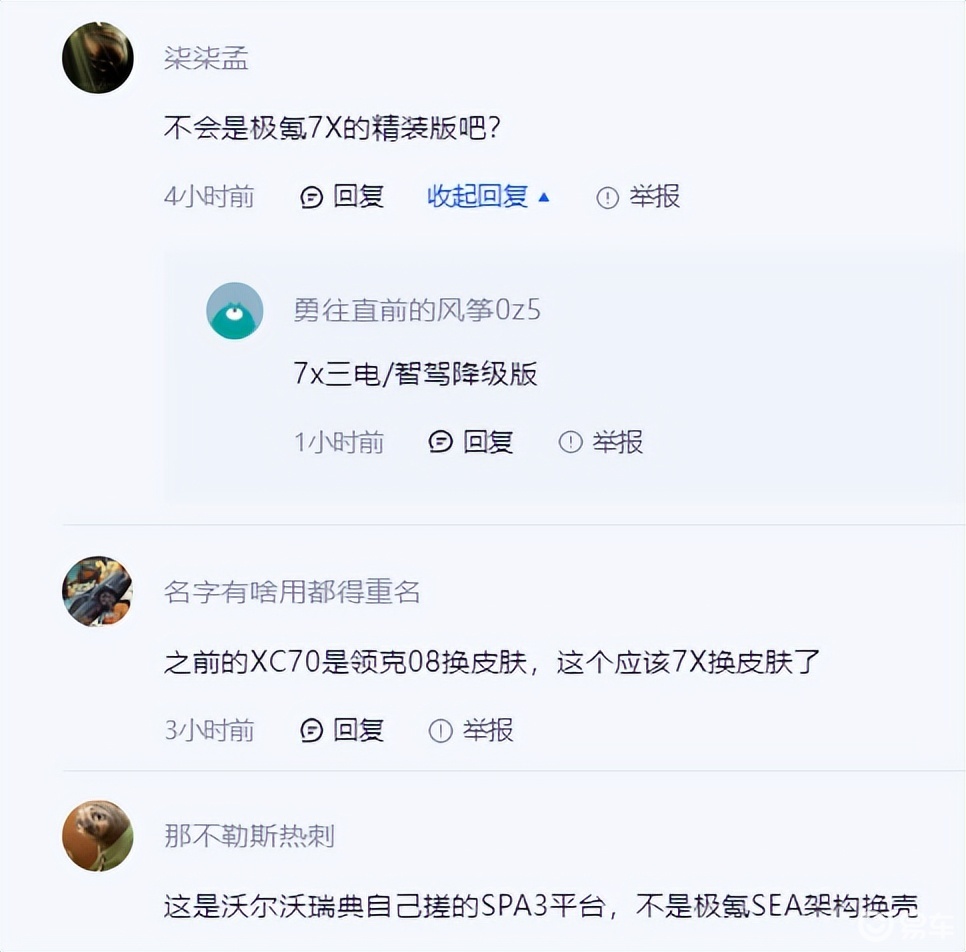Open the avatar of 名字有啥用都得重名
966x952 pixels.
click(x=98, y=592)
